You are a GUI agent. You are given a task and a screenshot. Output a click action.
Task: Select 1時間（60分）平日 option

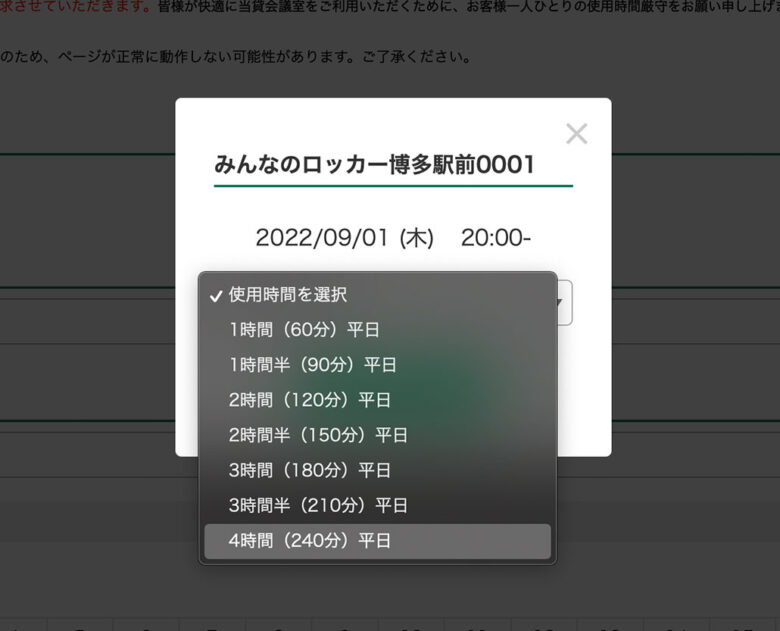304,330
